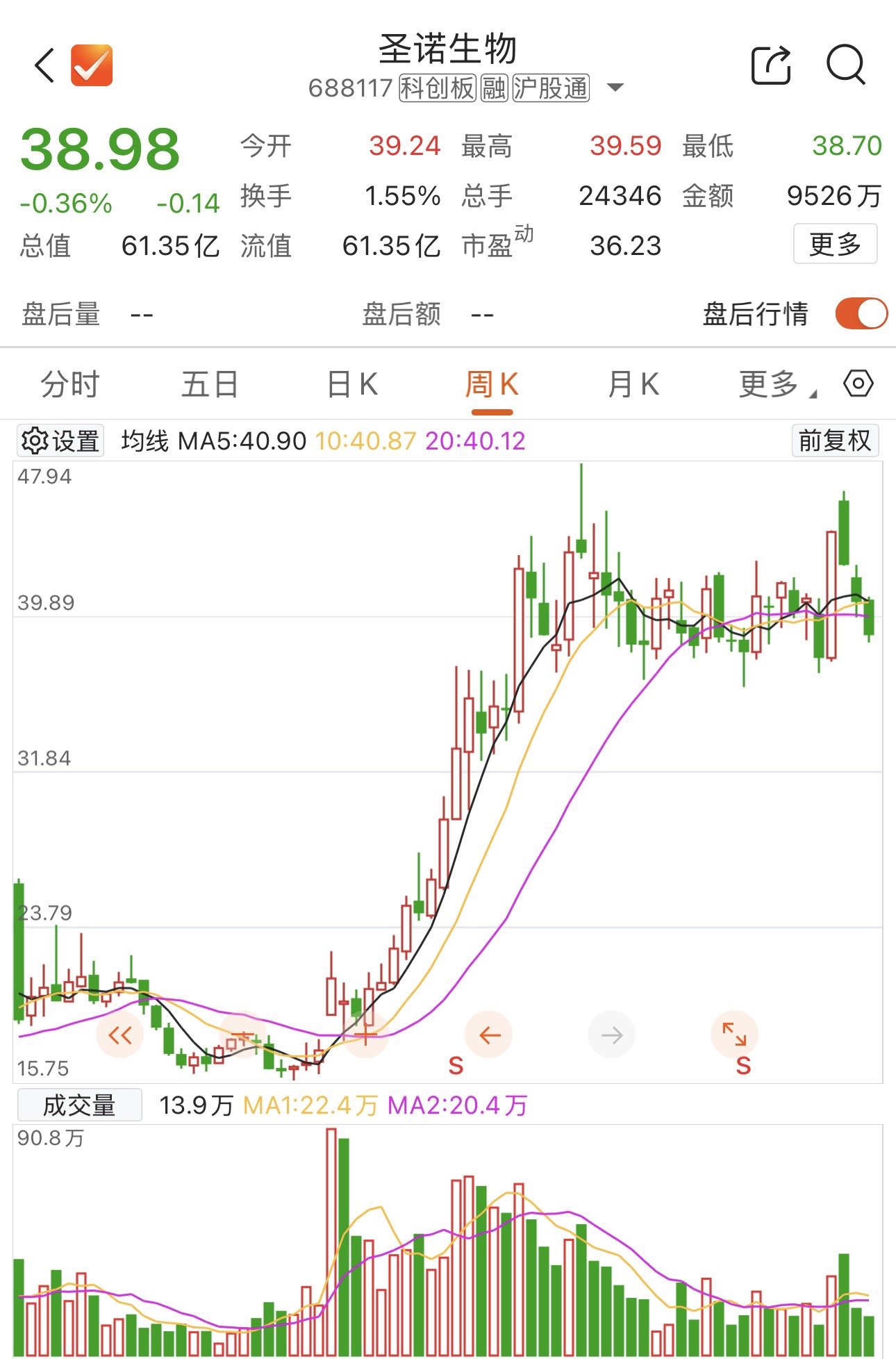Tap the orange checkmark icon
896x1359 pixels.
(x=92, y=65)
